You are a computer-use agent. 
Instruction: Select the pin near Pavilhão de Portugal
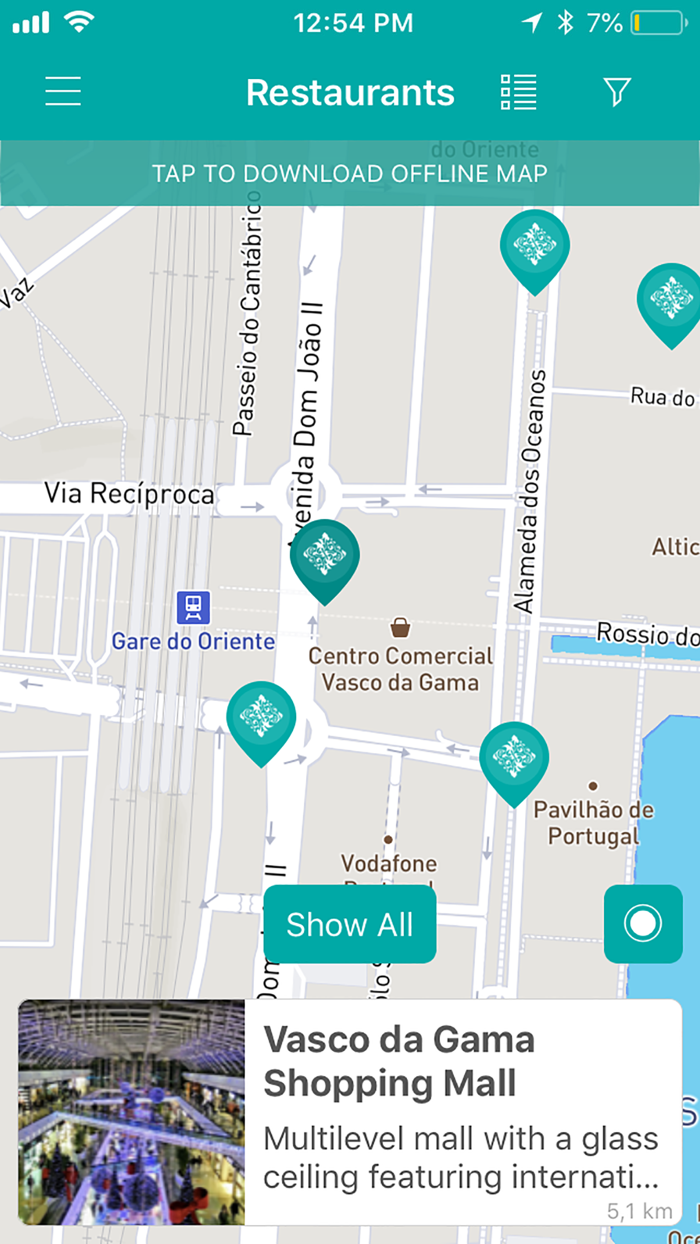[514, 762]
